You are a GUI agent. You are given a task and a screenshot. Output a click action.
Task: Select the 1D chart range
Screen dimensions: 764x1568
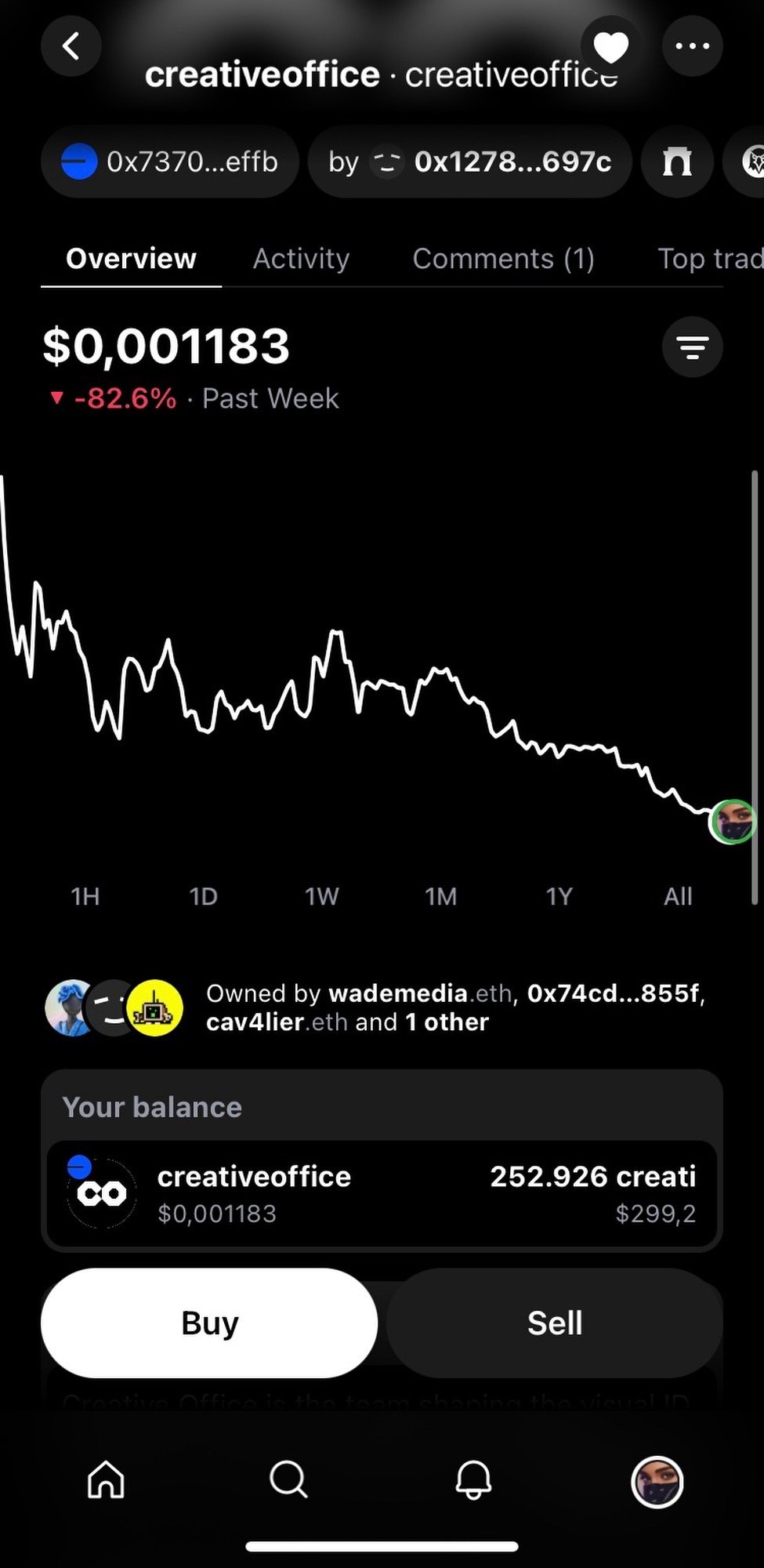[x=203, y=896]
